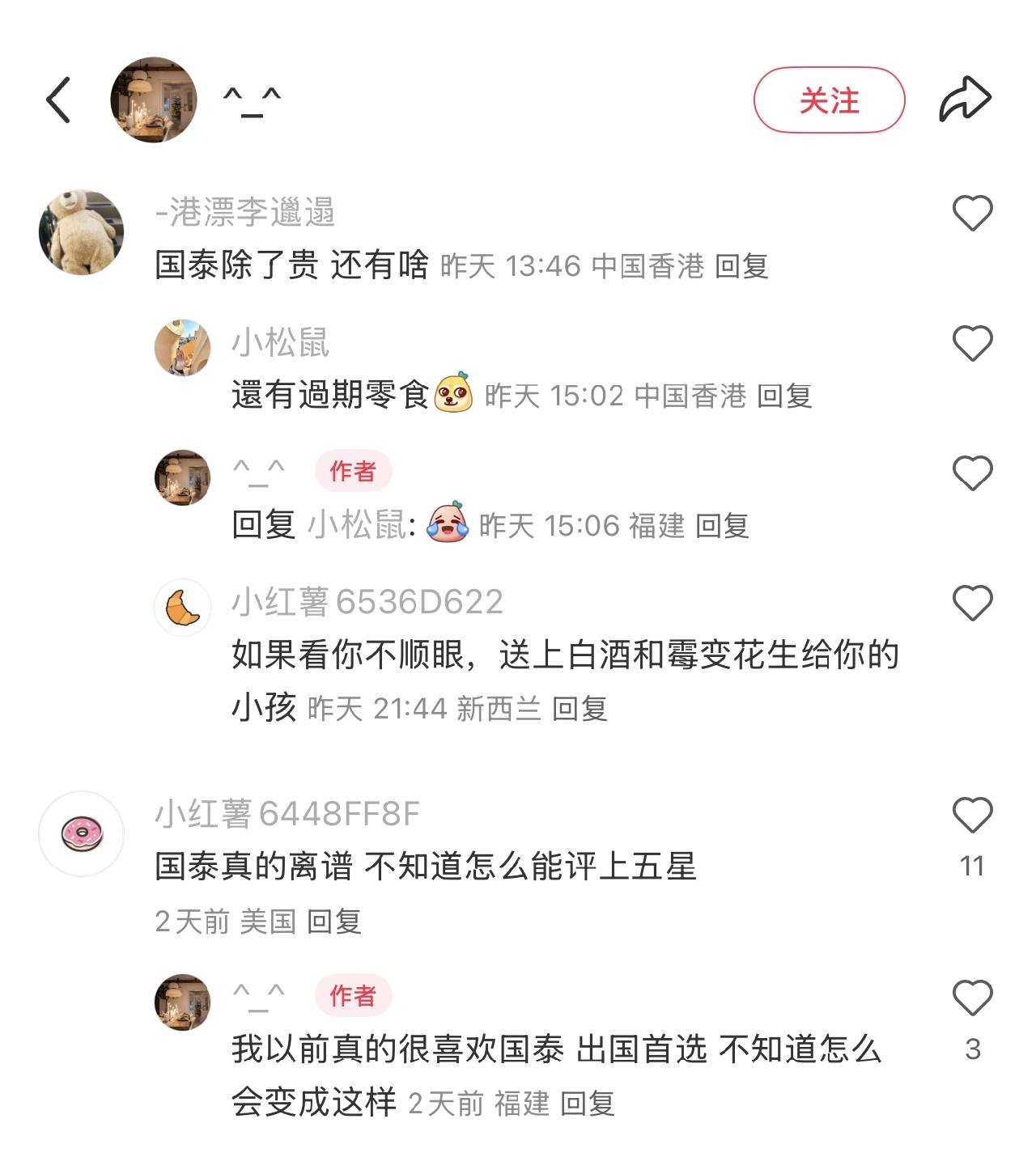Like 小红薯6448FF8F's comment with 11 likes
This screenshot has width=1036, height=1157.
972,816
